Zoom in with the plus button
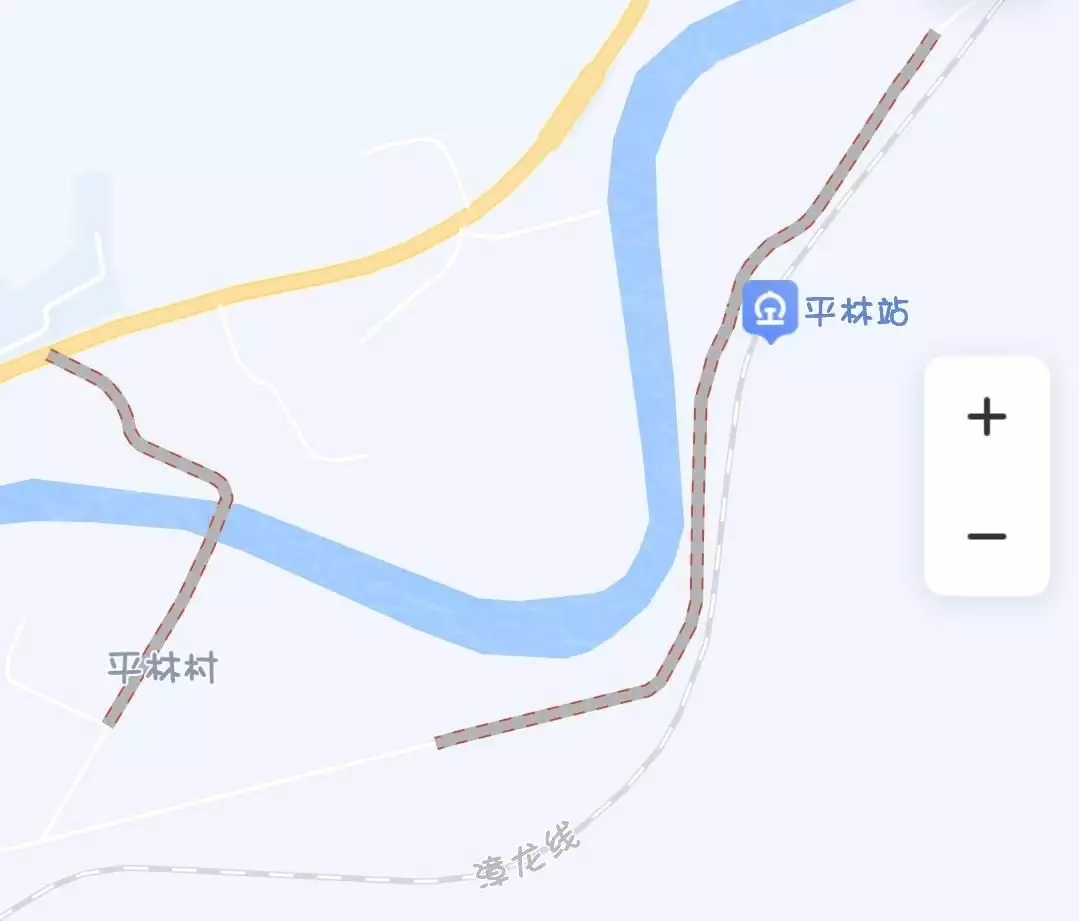The image size is (1079, 921). [986, 416]
